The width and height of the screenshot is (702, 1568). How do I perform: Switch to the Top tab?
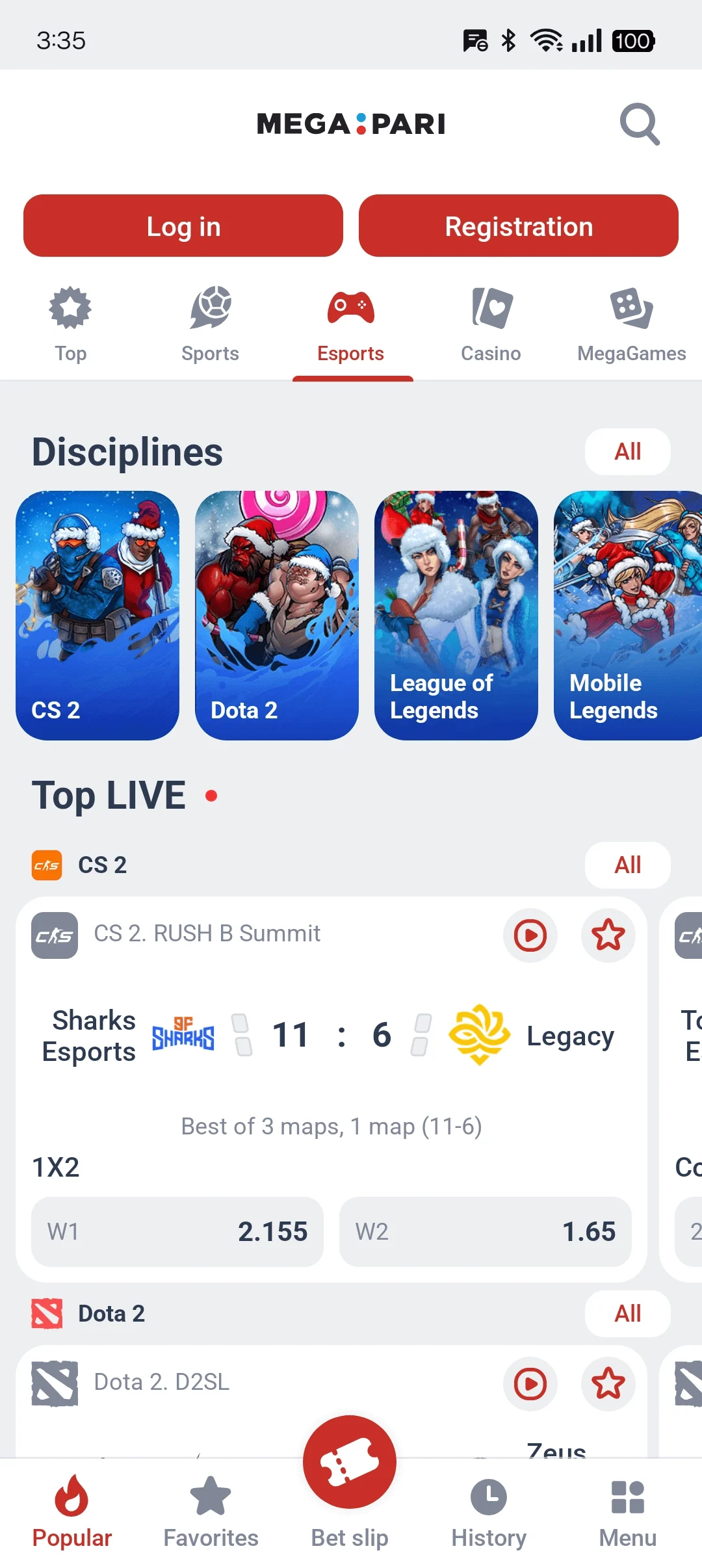70,324
